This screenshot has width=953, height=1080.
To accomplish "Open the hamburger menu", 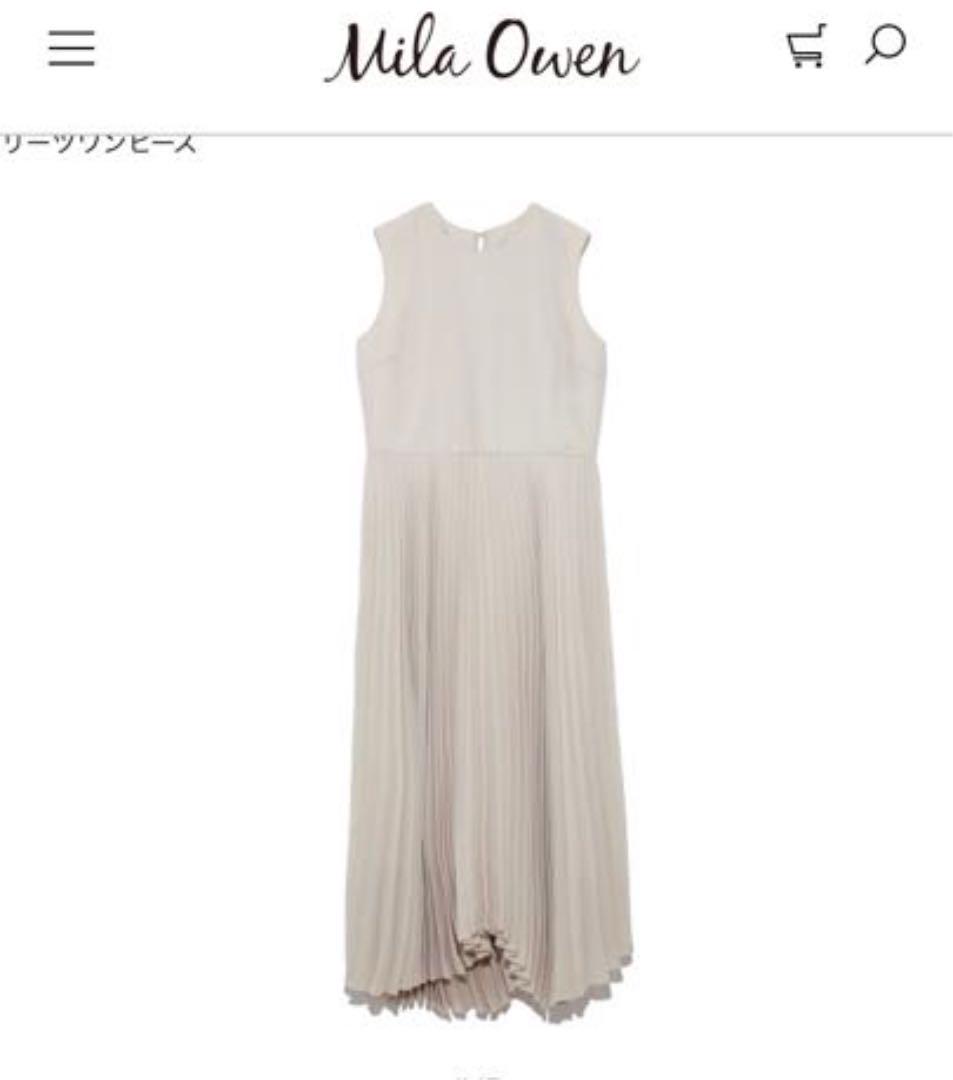I will tap(72, 48).
